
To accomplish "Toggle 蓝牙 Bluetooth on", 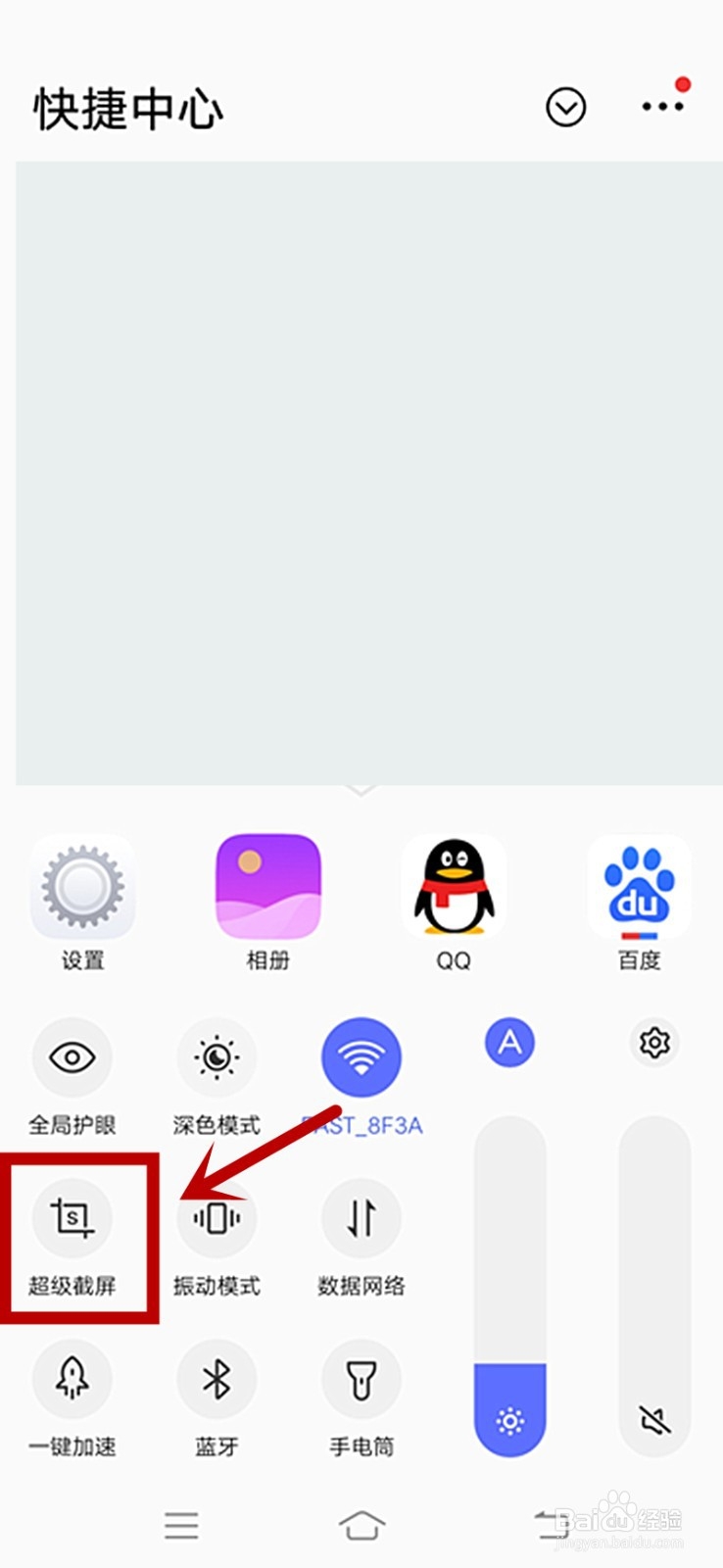I will pos(217,1379).
